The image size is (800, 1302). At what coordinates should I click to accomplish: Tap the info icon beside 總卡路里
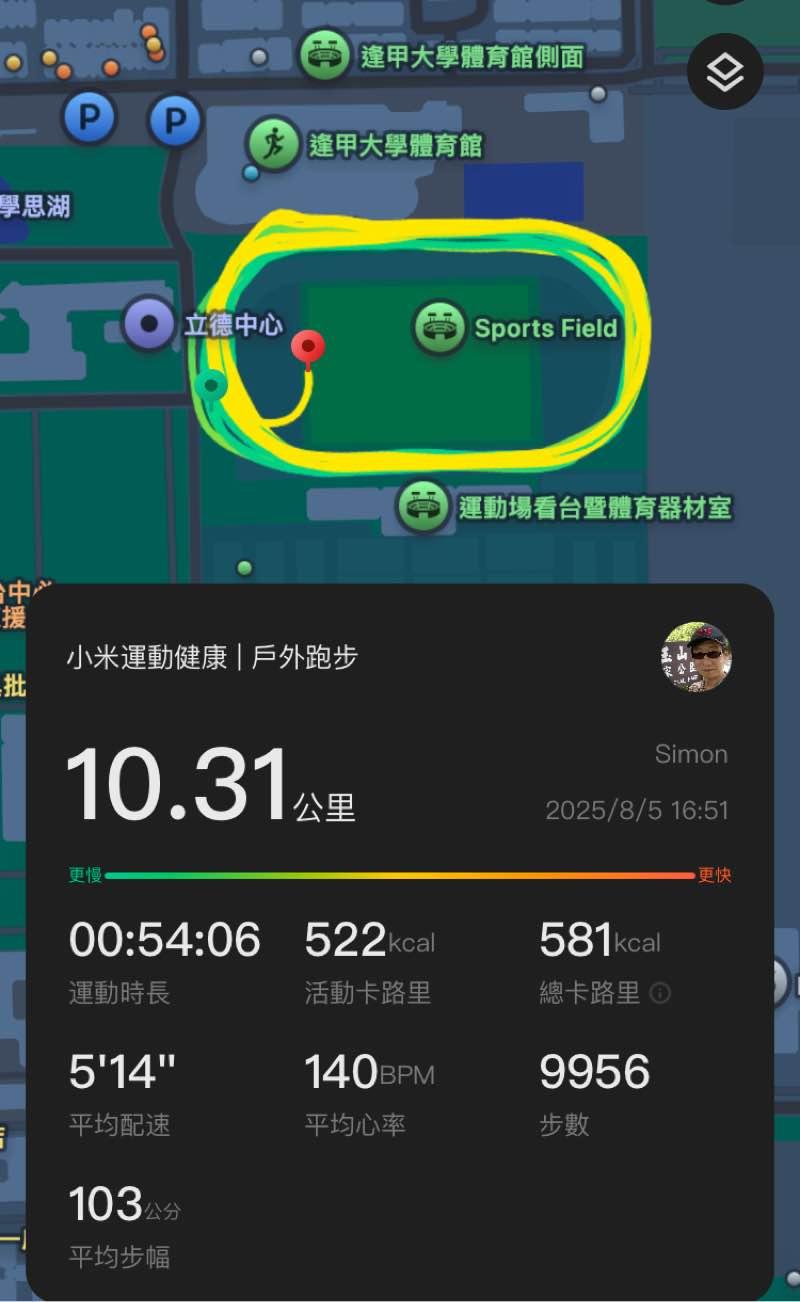point(660,993)
